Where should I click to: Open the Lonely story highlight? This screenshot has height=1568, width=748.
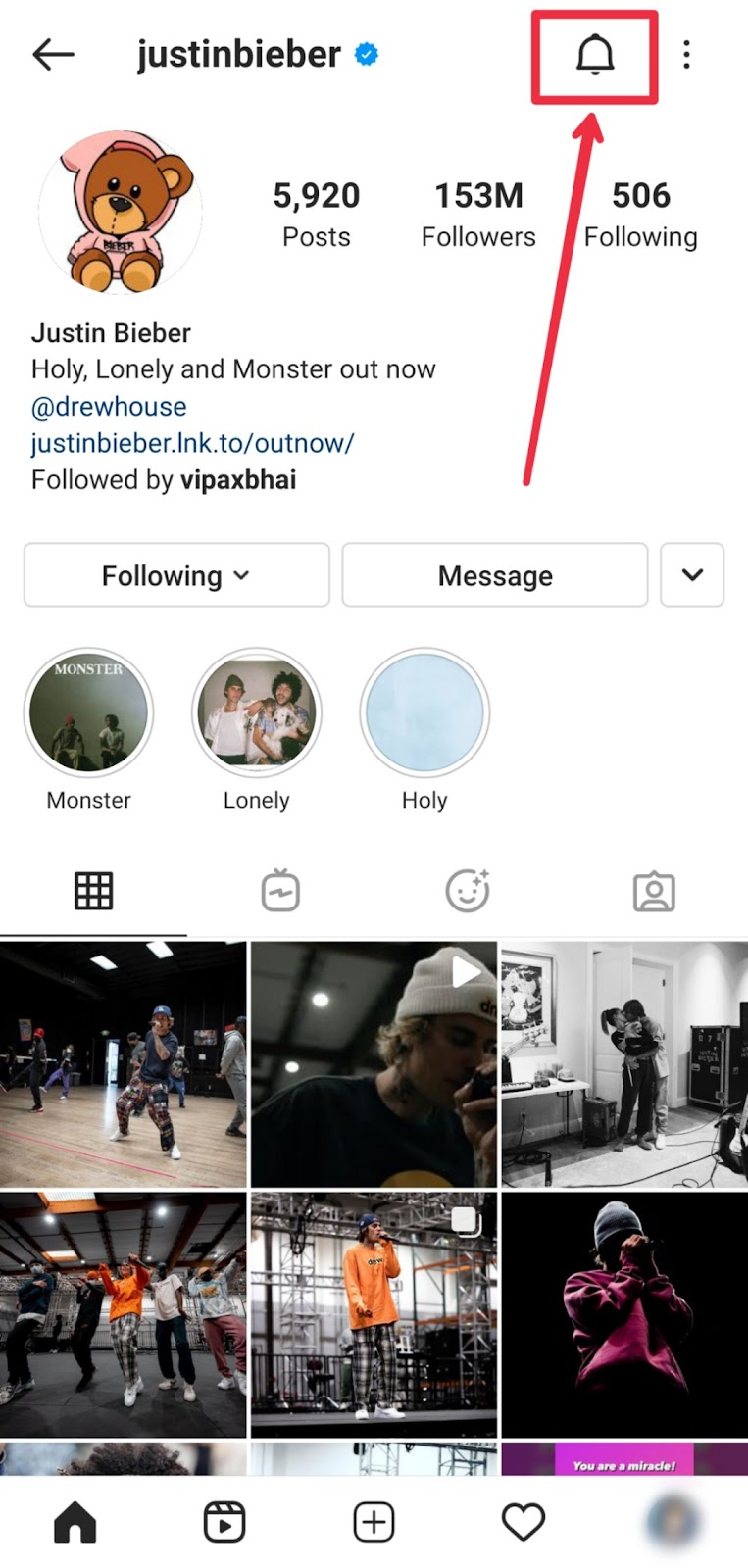coord(257,712)
